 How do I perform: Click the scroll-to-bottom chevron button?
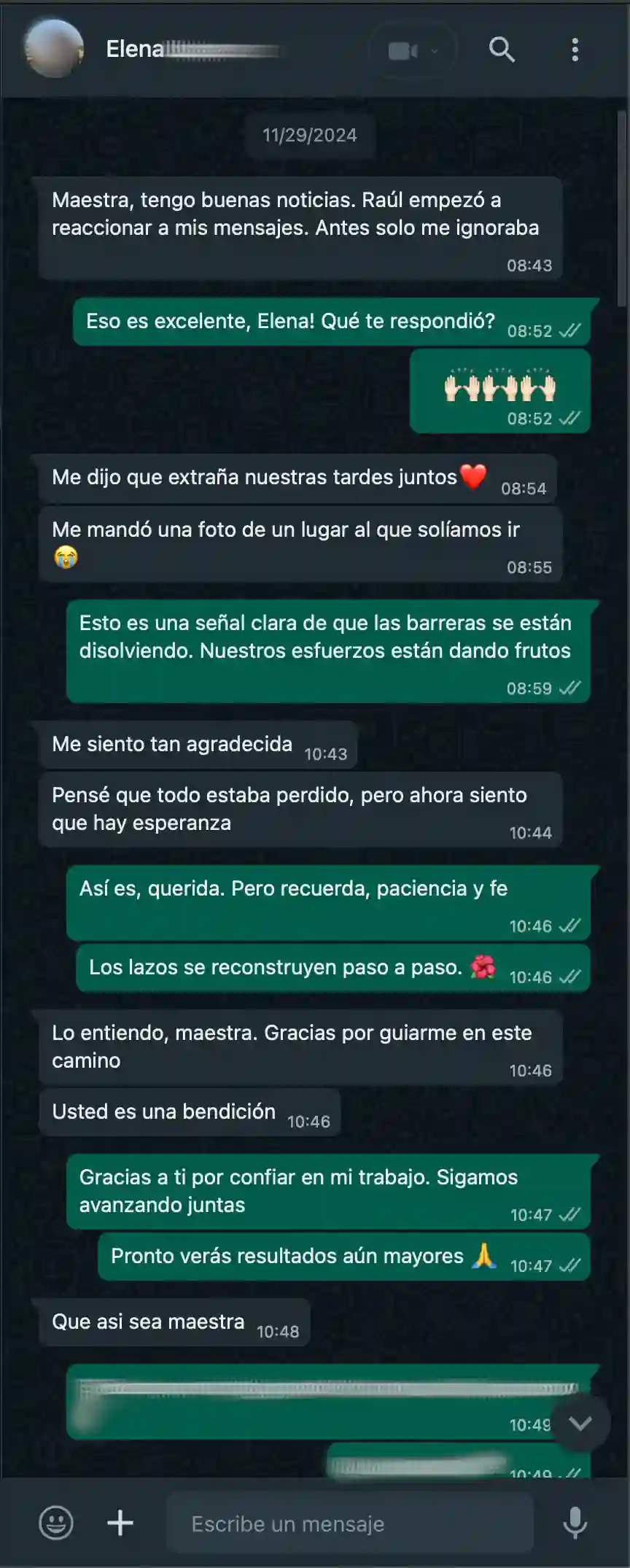[x=580, y=1422]
